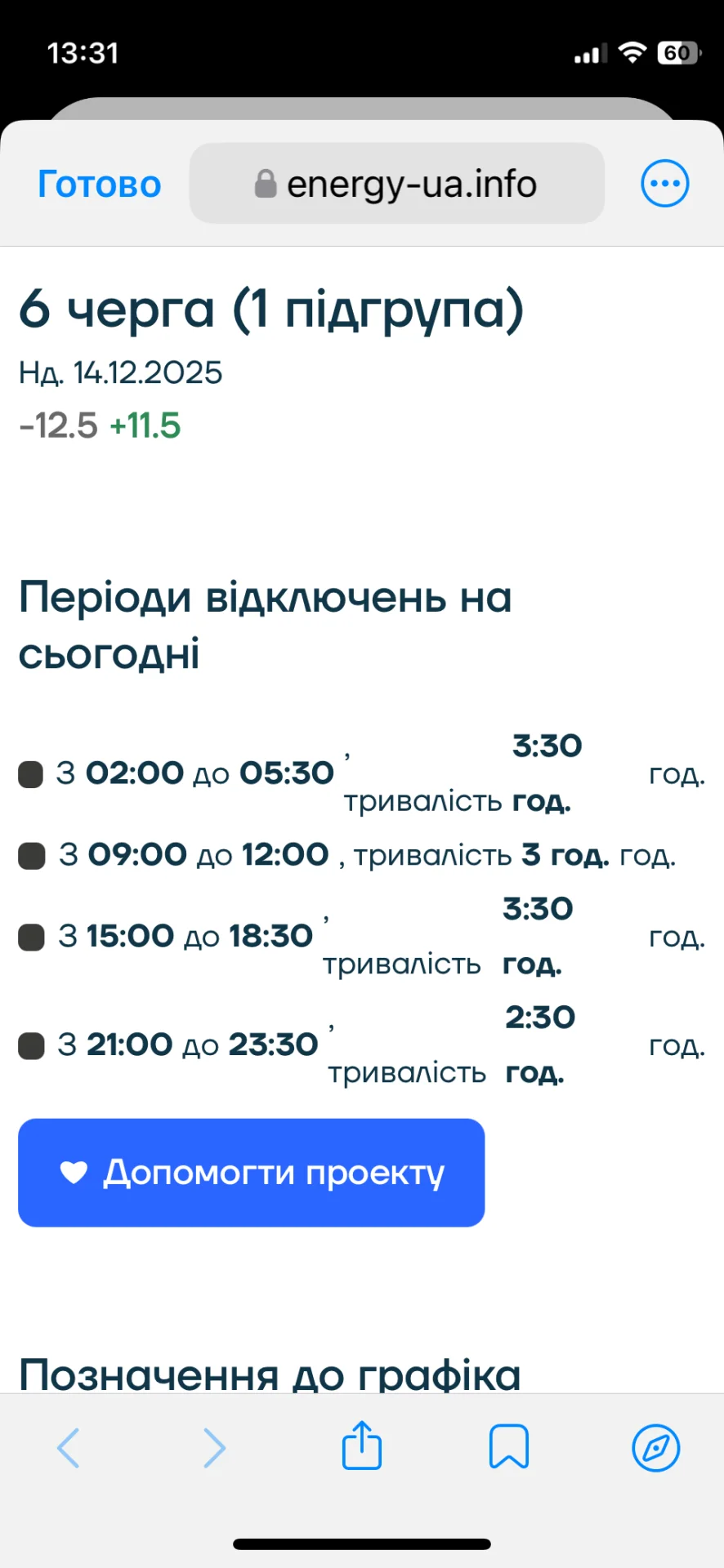Share this page
This screenshot has width=724, height=1568.
361,1446
